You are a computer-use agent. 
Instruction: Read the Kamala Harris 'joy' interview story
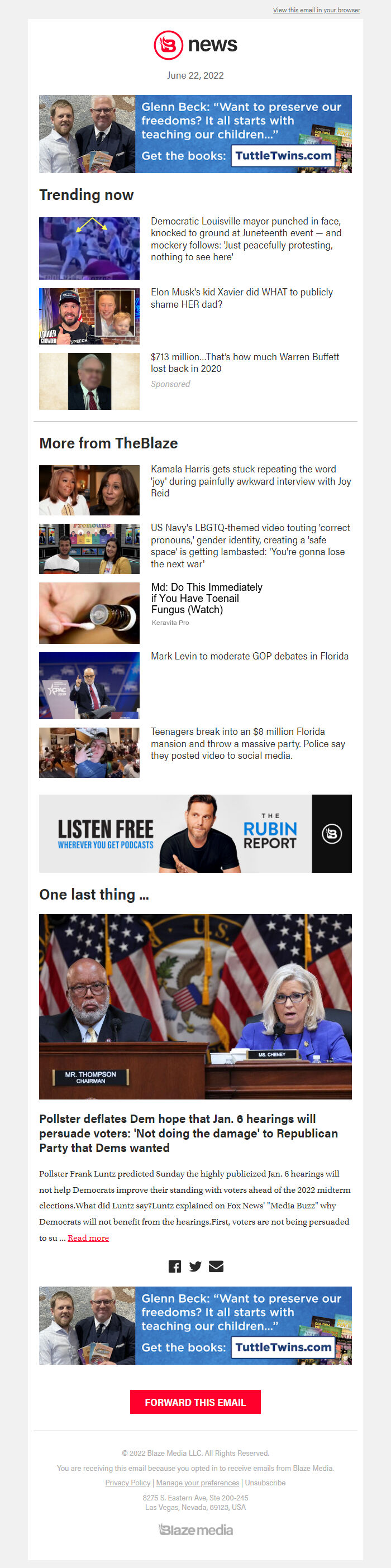(250, 480)
